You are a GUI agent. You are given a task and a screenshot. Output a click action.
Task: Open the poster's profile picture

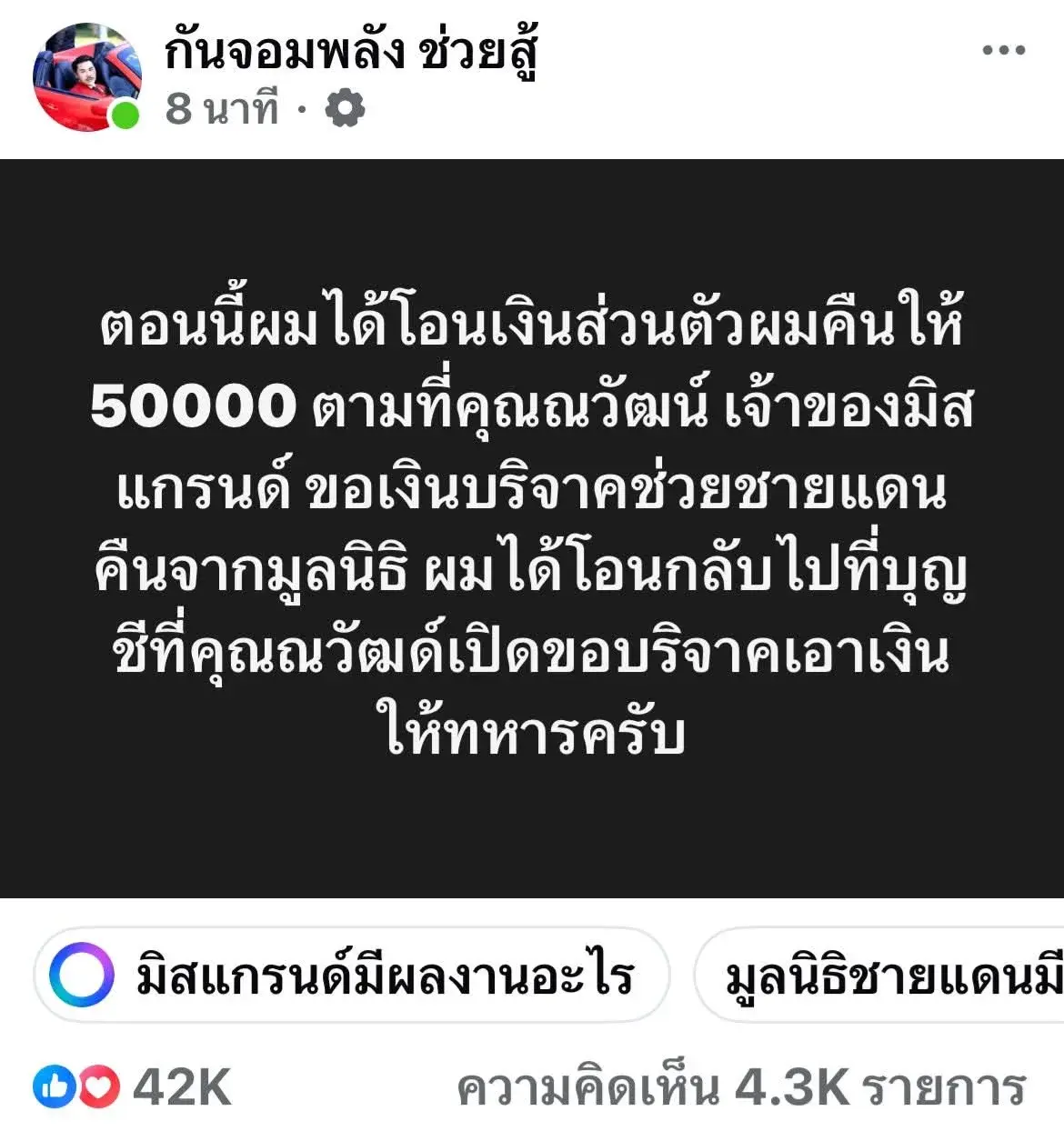[x=86, y=76]
